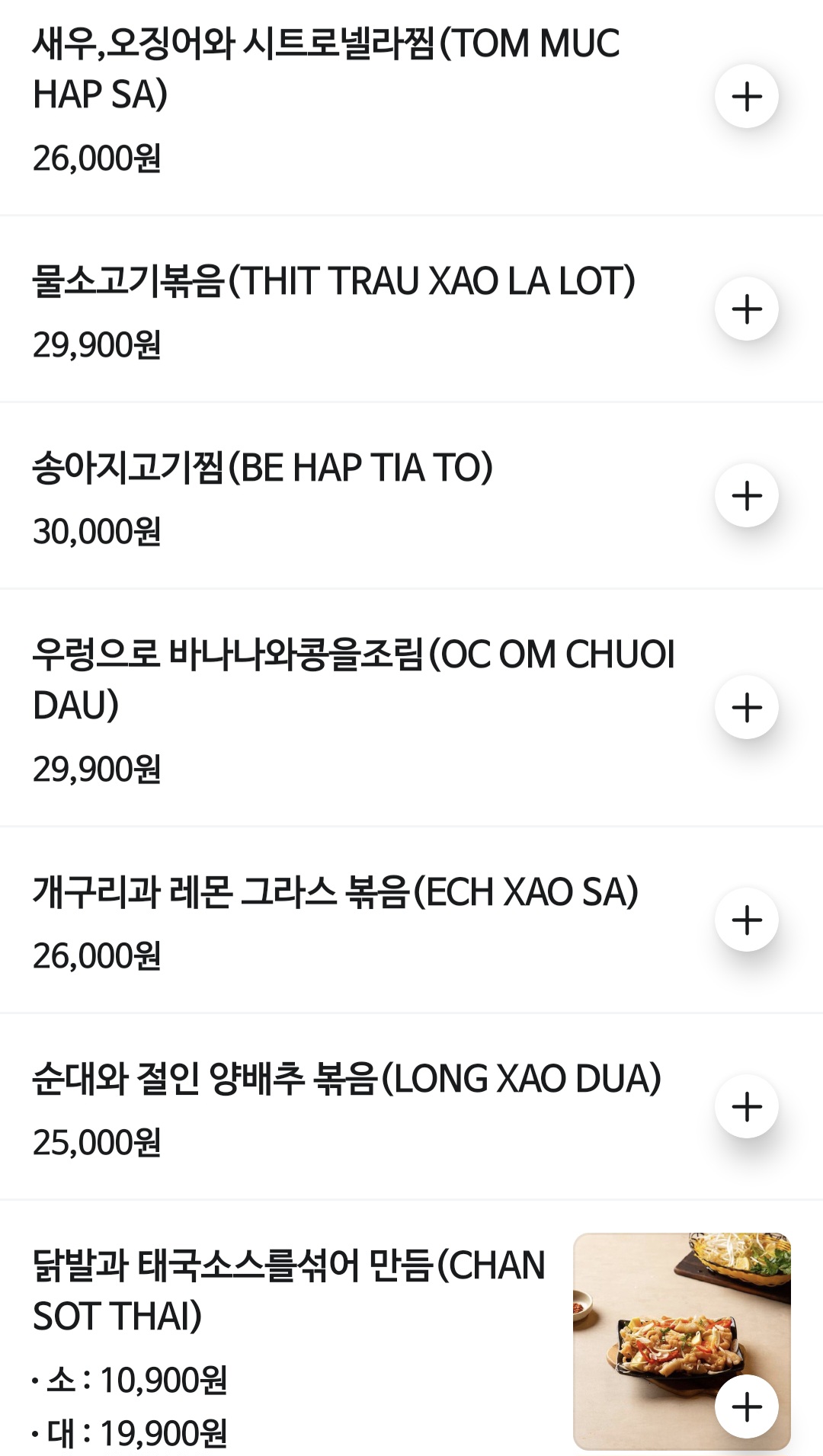Add TOM MUC HAP SA to cart
The width and height of the screenshot is (823, 1456).
coord(746,97)
